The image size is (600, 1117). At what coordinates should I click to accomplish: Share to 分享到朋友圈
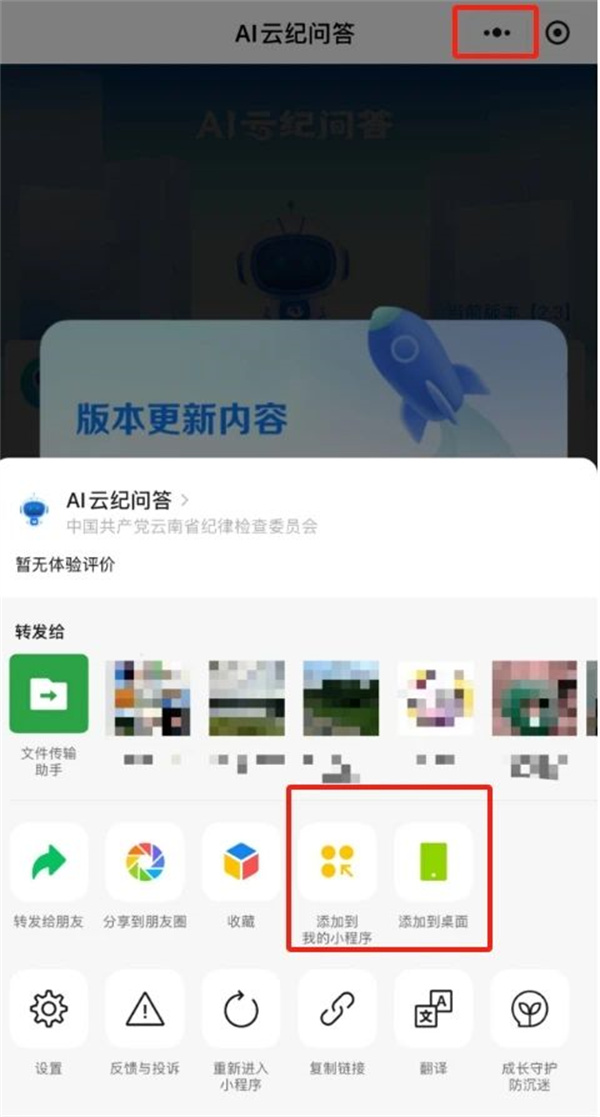[x=145, y=862]
